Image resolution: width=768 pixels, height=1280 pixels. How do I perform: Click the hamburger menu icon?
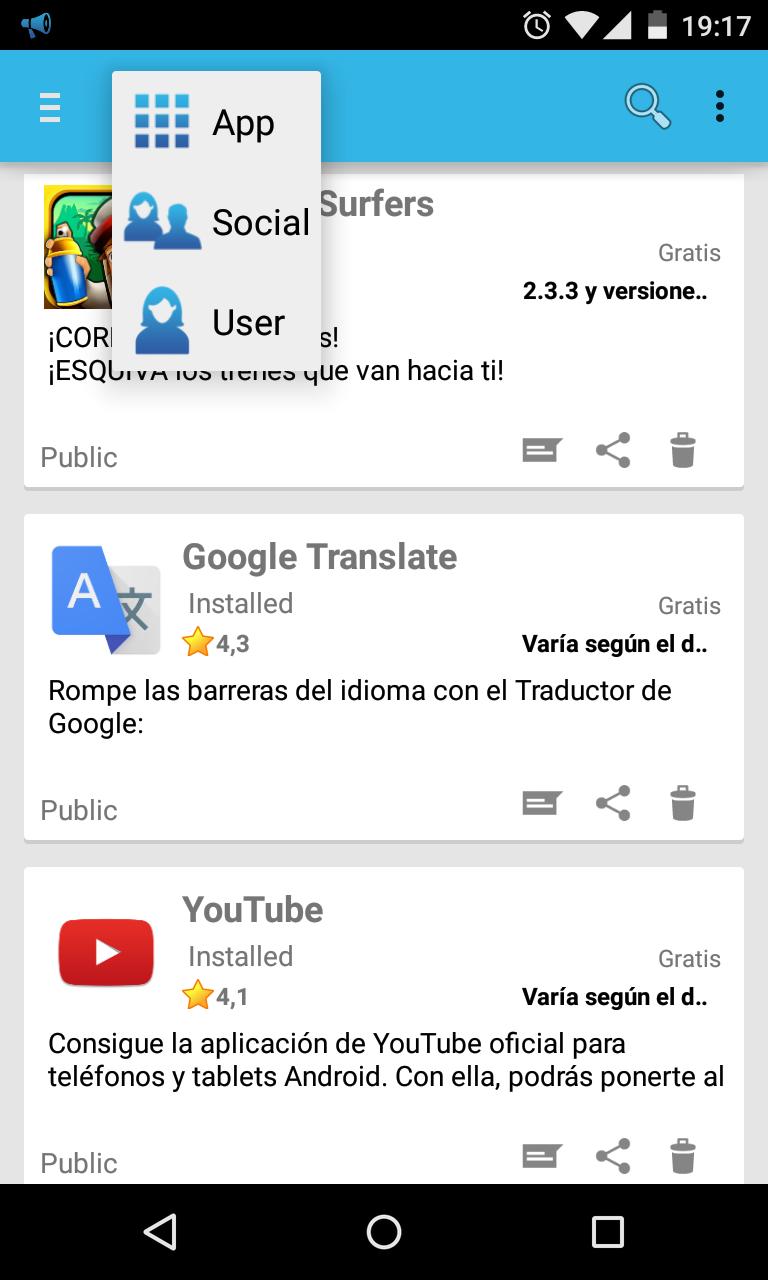point(49,107)
